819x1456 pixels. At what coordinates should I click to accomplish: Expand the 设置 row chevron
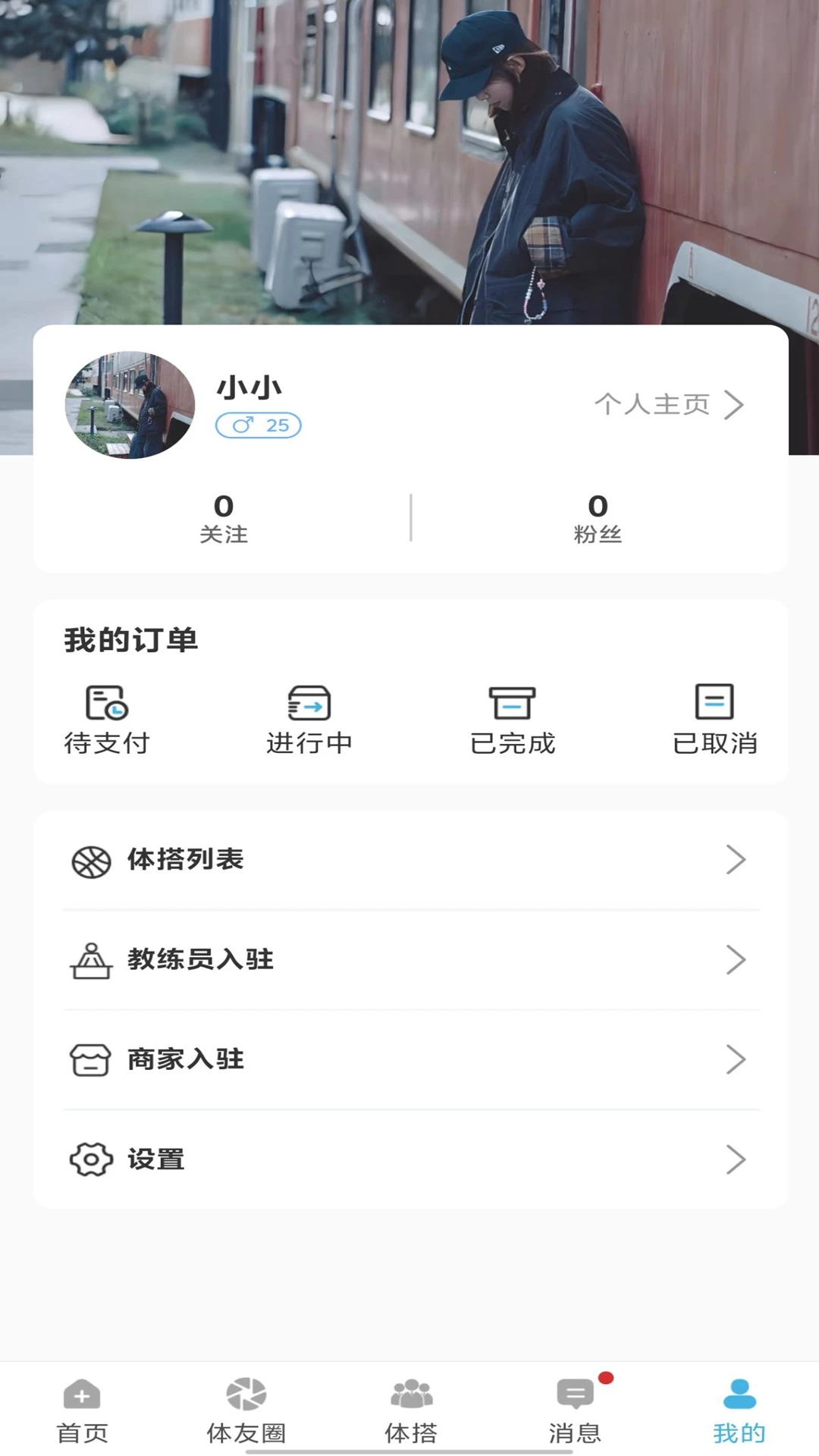[x=736, y=1159]
